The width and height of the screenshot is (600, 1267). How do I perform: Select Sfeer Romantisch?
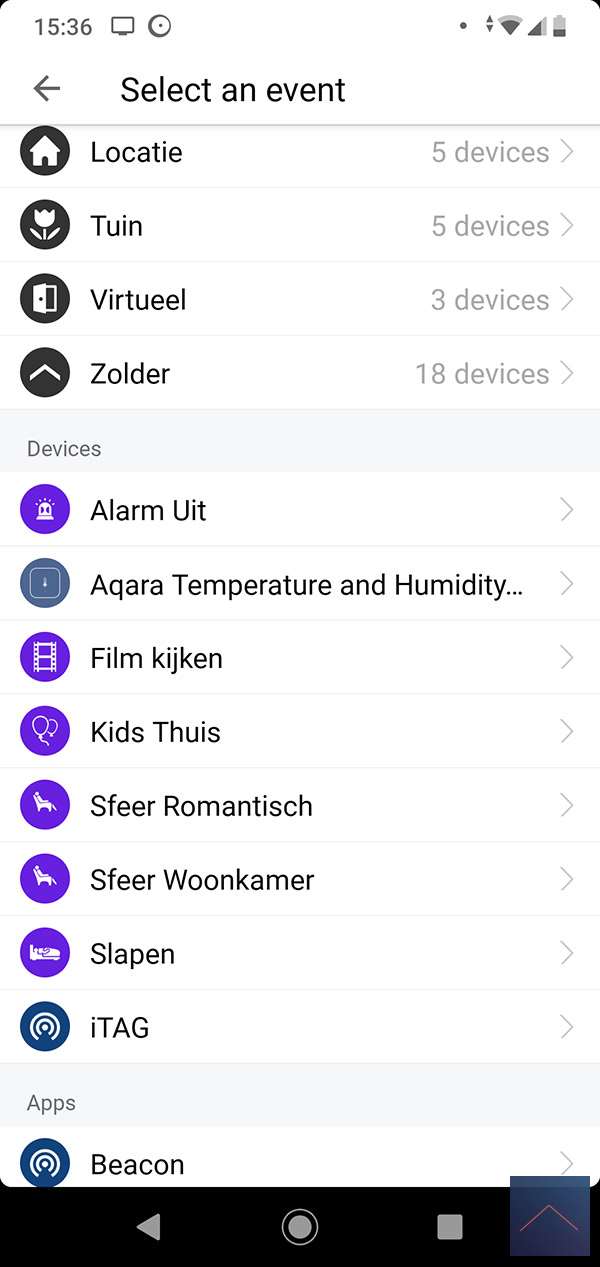300,806
